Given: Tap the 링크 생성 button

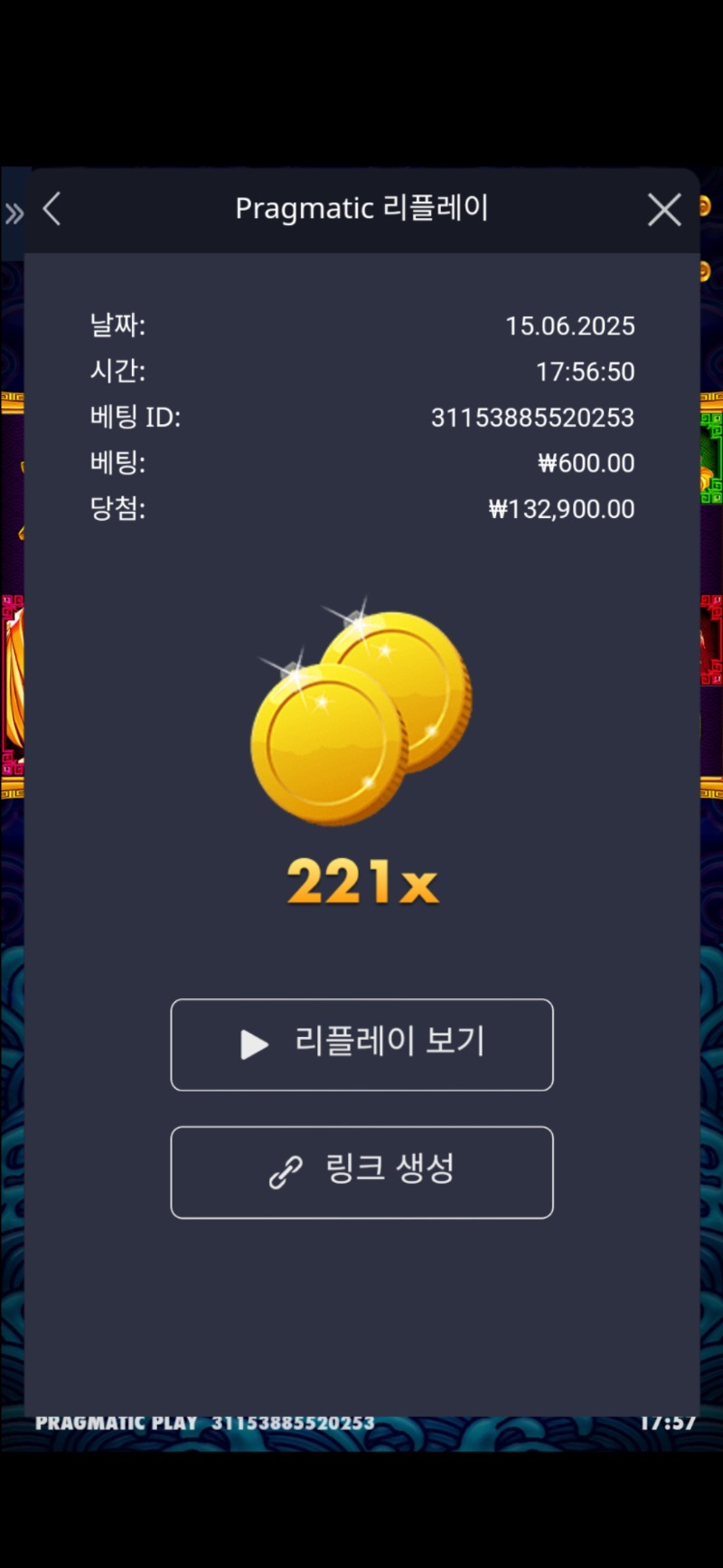Looking at the screenshot, I should 361,1172.
